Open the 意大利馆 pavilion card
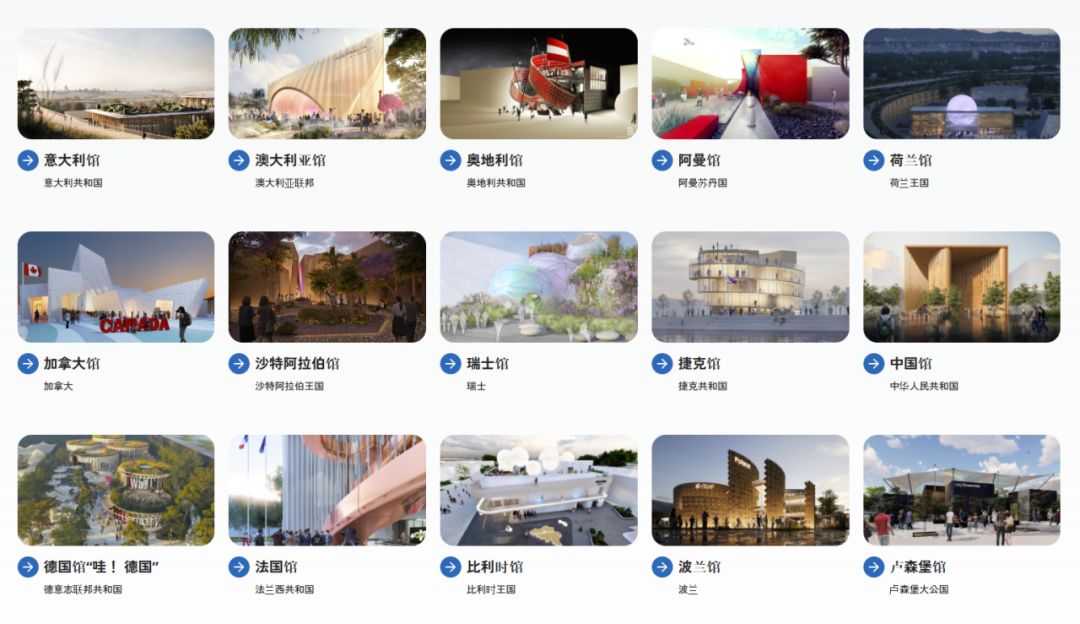 (x=116, y=84)
